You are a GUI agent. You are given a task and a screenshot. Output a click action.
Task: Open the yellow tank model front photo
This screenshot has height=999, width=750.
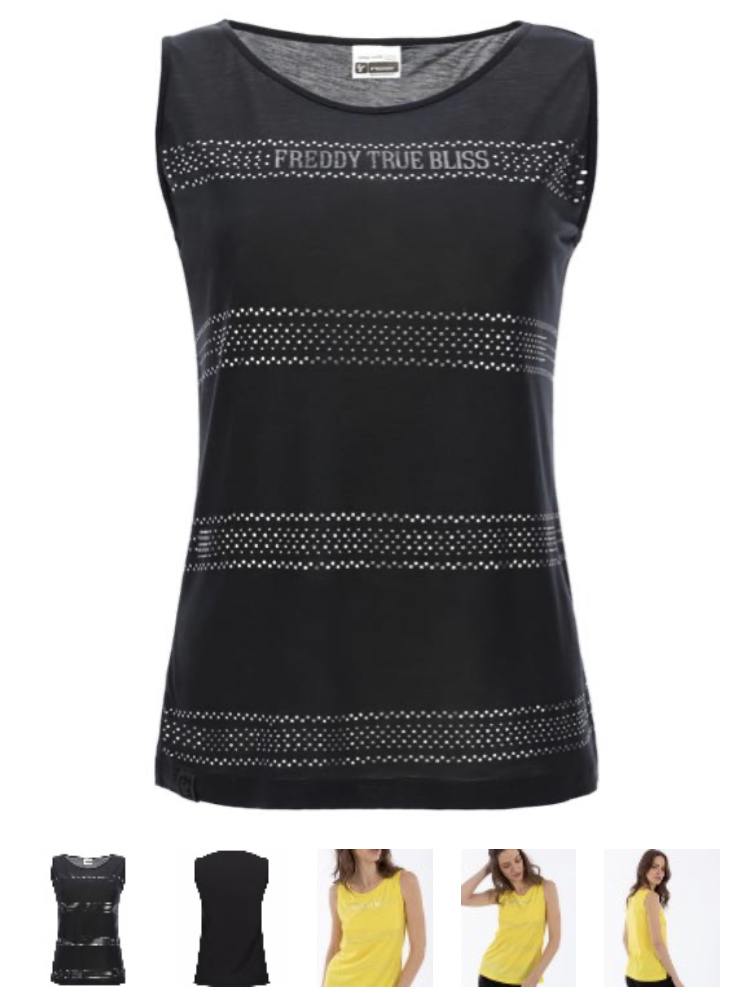[375, 918]
